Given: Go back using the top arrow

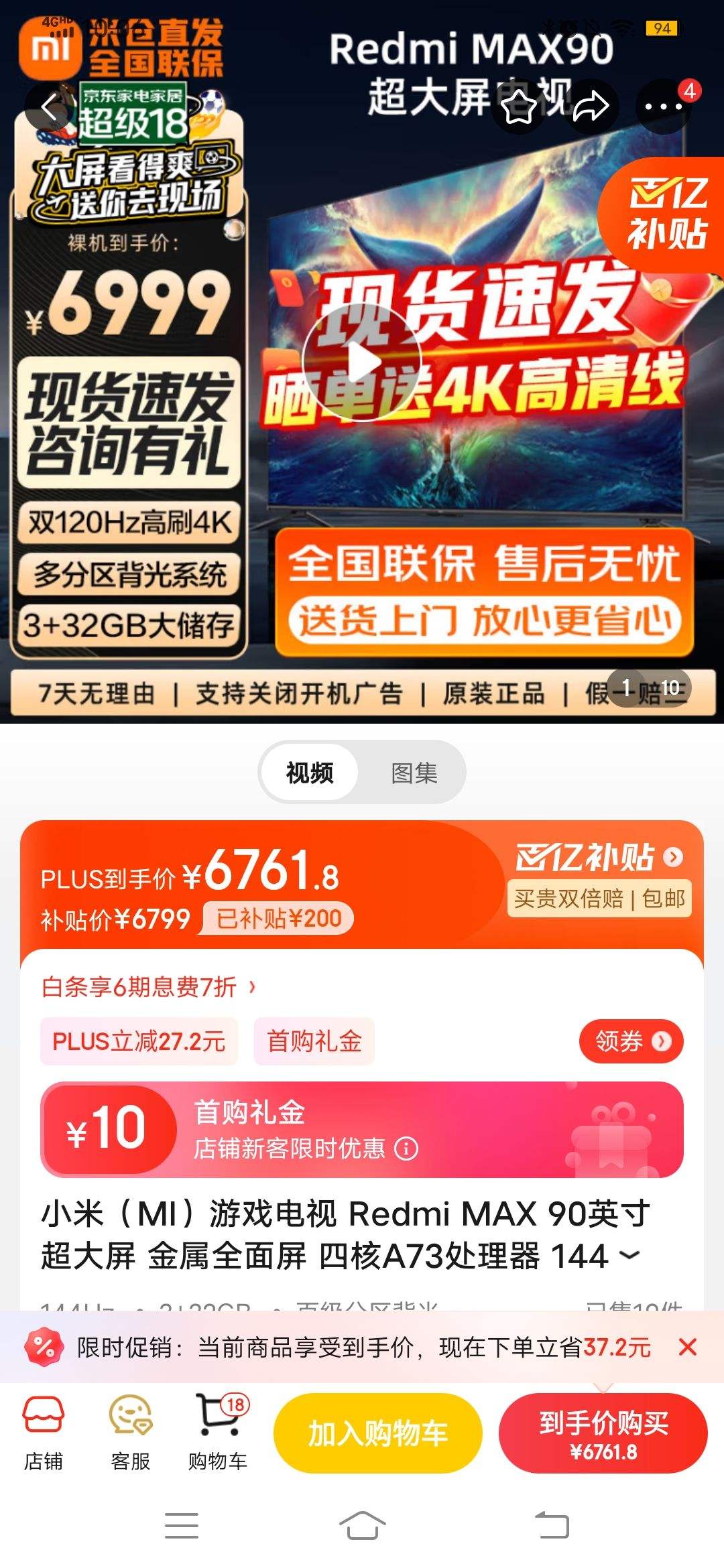Looking at the screenshot, I should point(50,107).
